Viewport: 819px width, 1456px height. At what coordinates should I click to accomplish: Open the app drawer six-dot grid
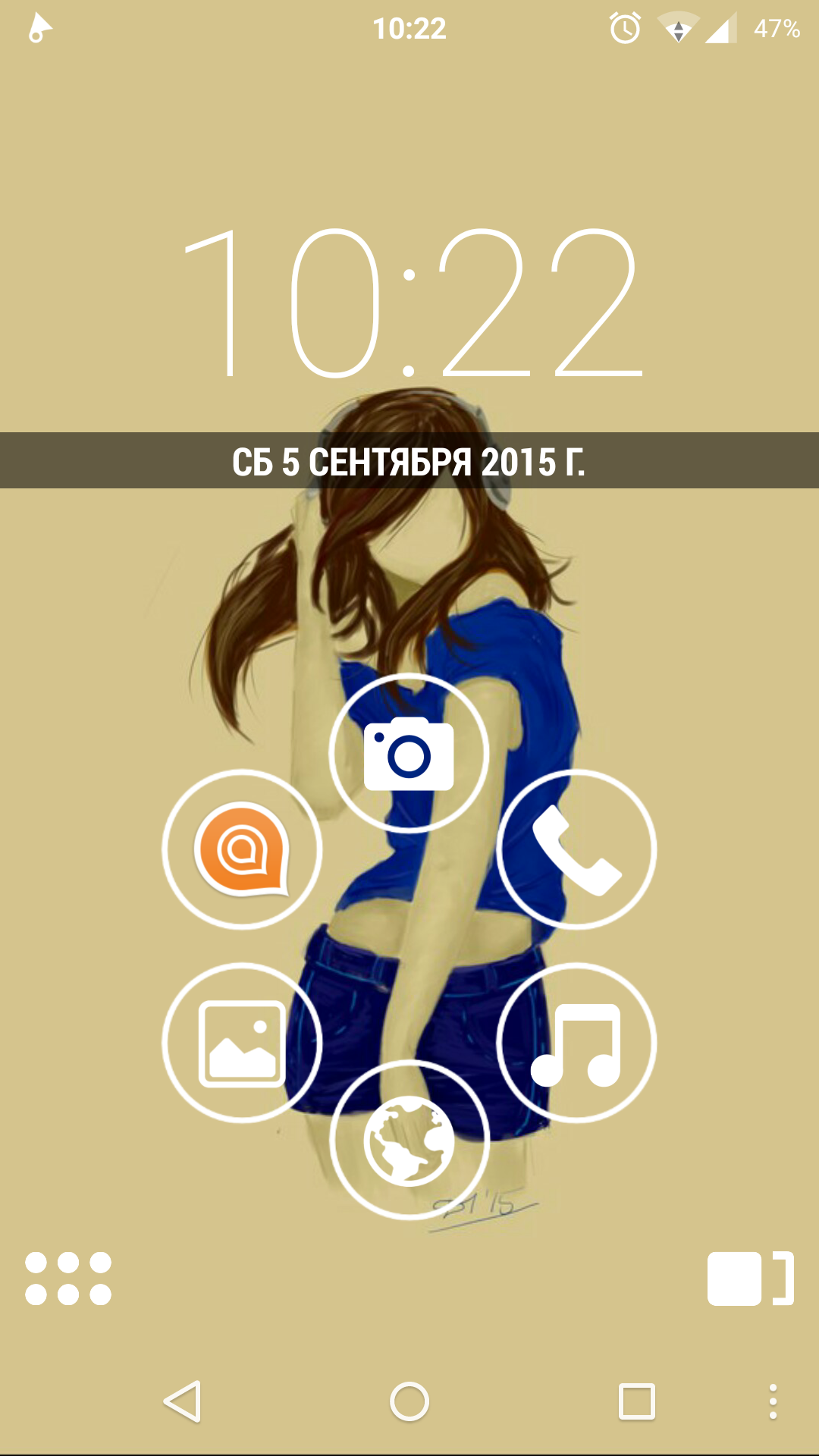68,1279
